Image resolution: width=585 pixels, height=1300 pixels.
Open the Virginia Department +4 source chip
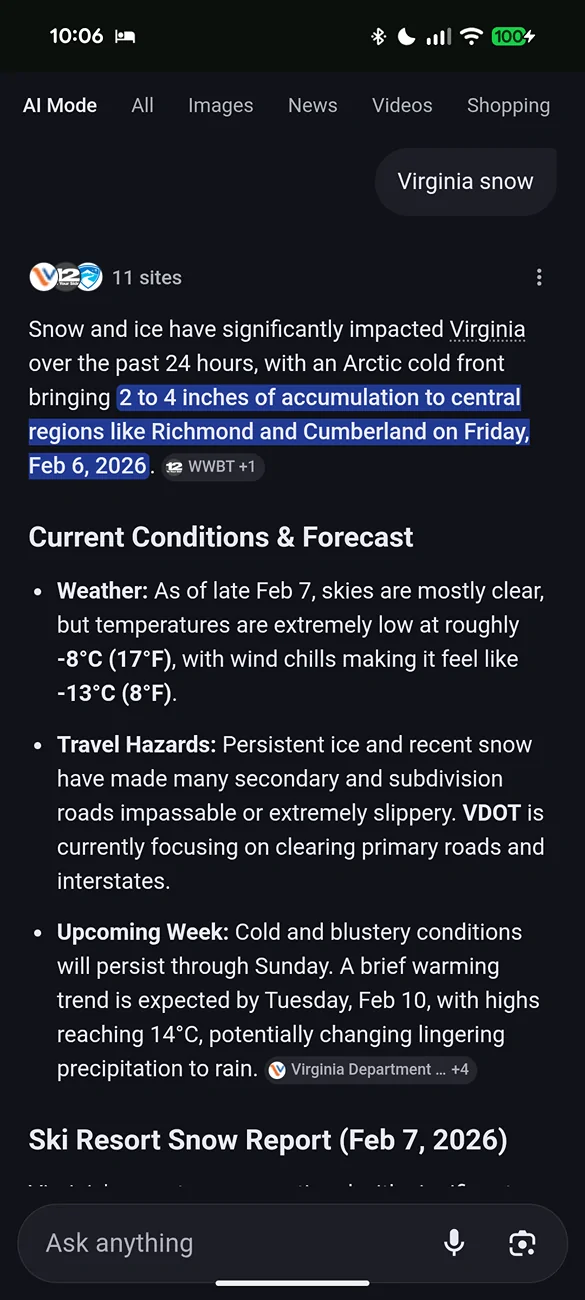[x=370, y=1069]
